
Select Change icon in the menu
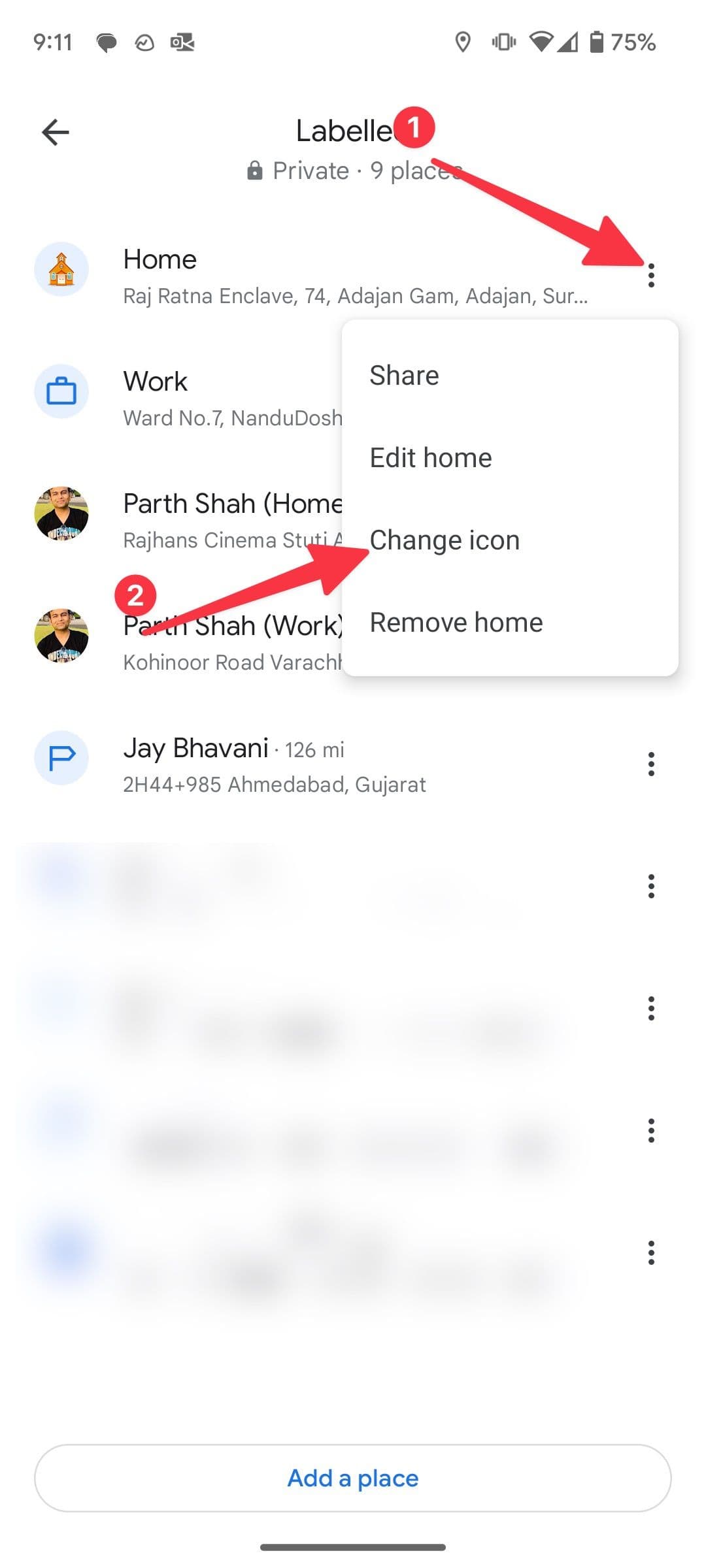coord(445,540)
